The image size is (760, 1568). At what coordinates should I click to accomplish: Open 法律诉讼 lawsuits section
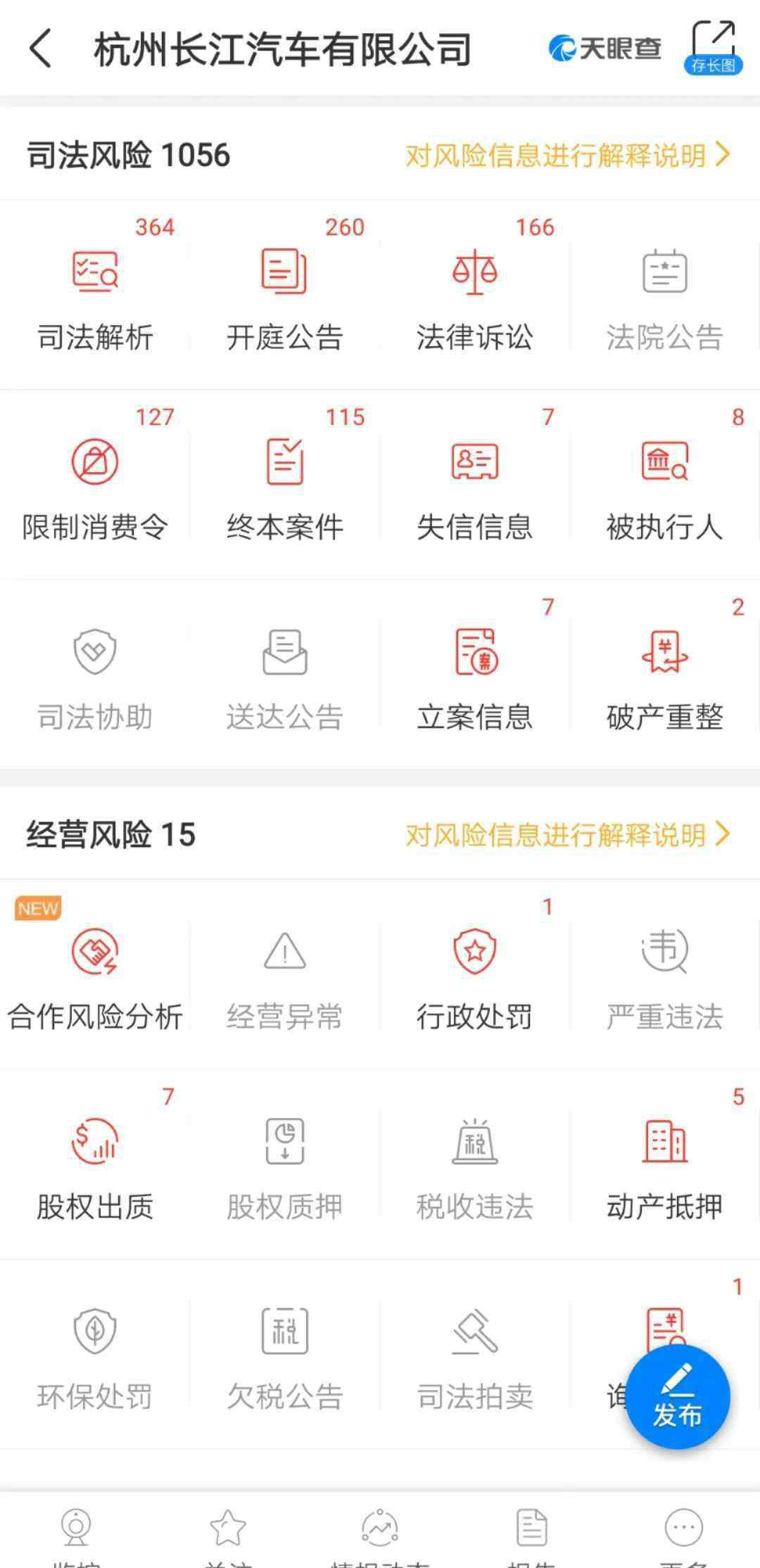pyautogui.click(x=474, y=295)
